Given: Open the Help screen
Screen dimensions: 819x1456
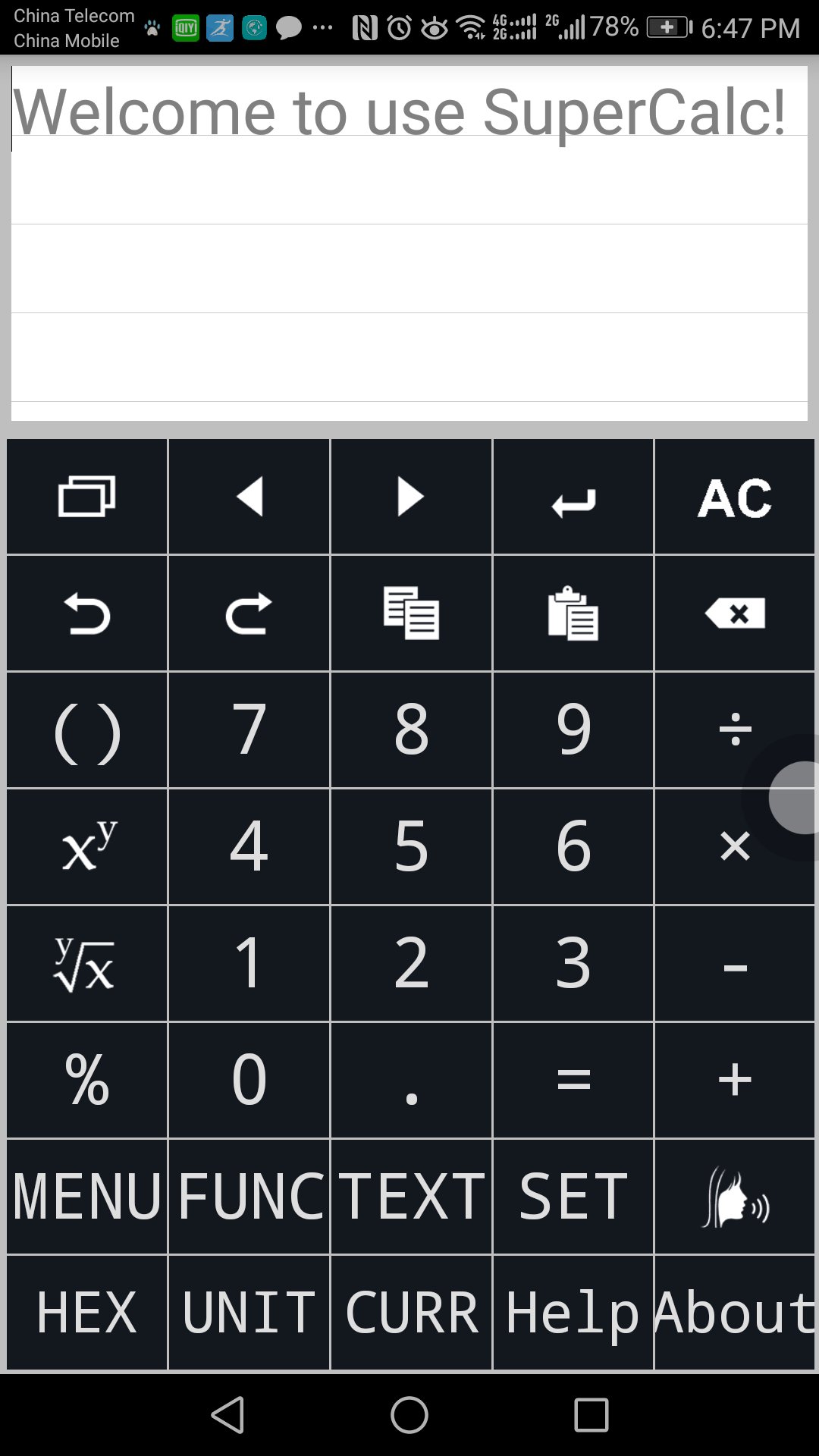Looking at the screenshot, I should 573,1313.
